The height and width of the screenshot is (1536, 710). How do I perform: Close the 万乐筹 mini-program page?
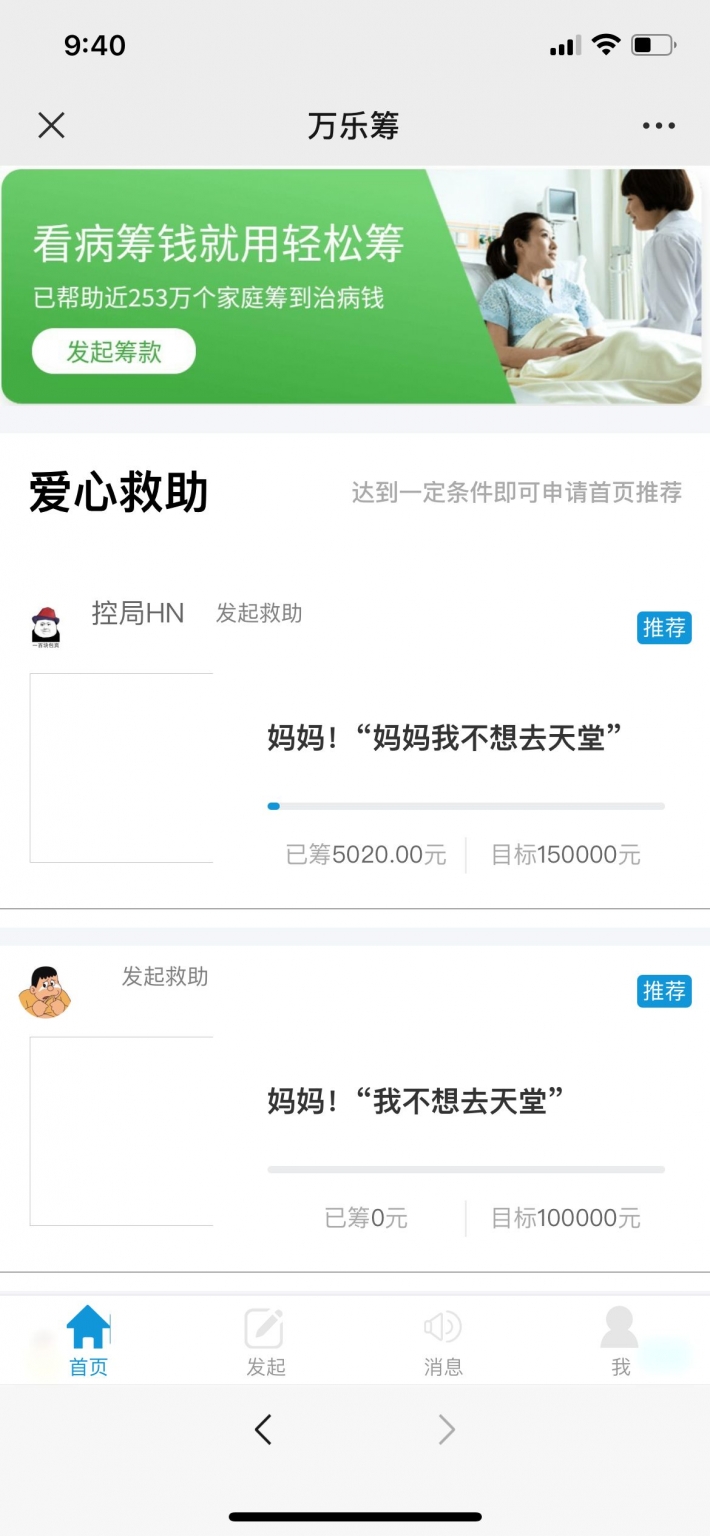point(51,125)
